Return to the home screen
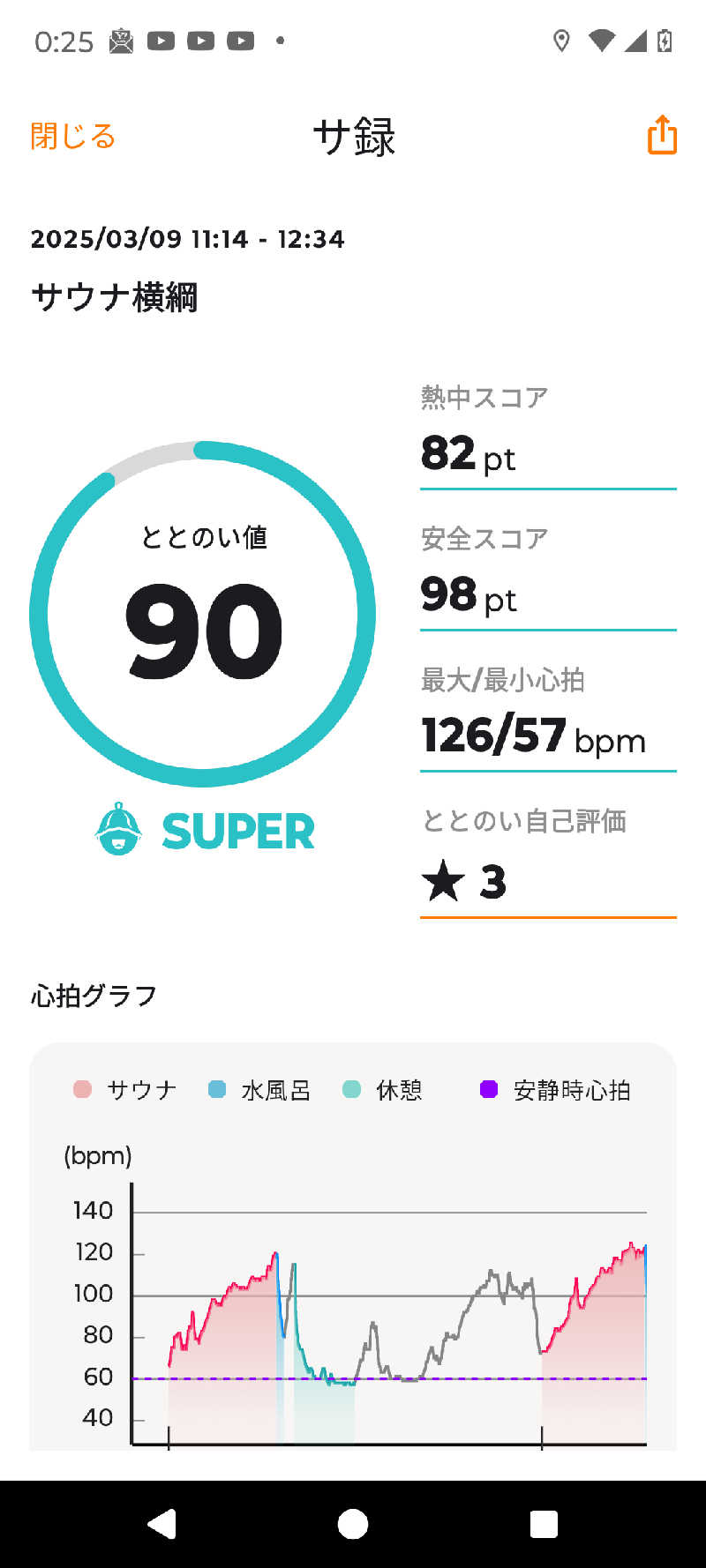Viewport: 706px width, 1568px height. point(353,1524)
